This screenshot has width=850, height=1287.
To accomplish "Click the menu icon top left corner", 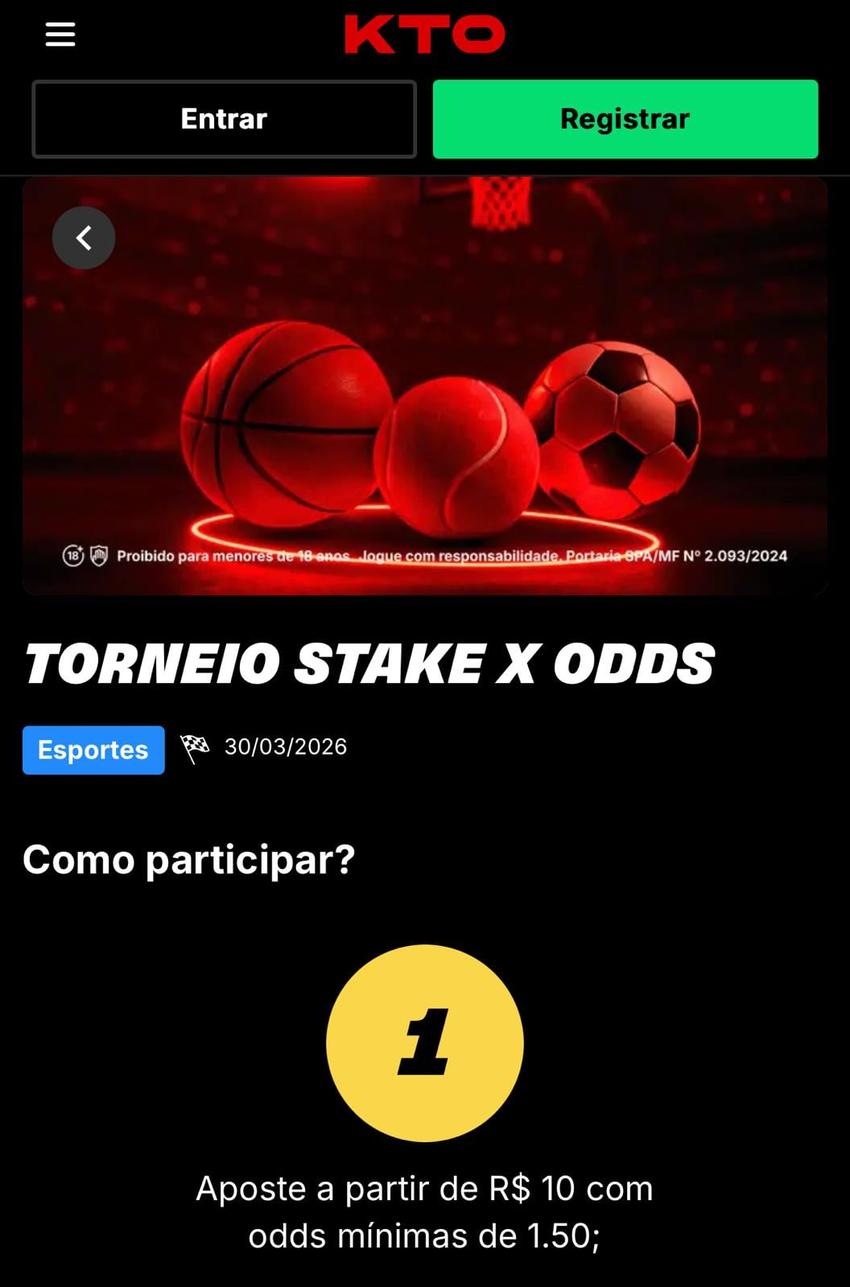I will [59, 33].
